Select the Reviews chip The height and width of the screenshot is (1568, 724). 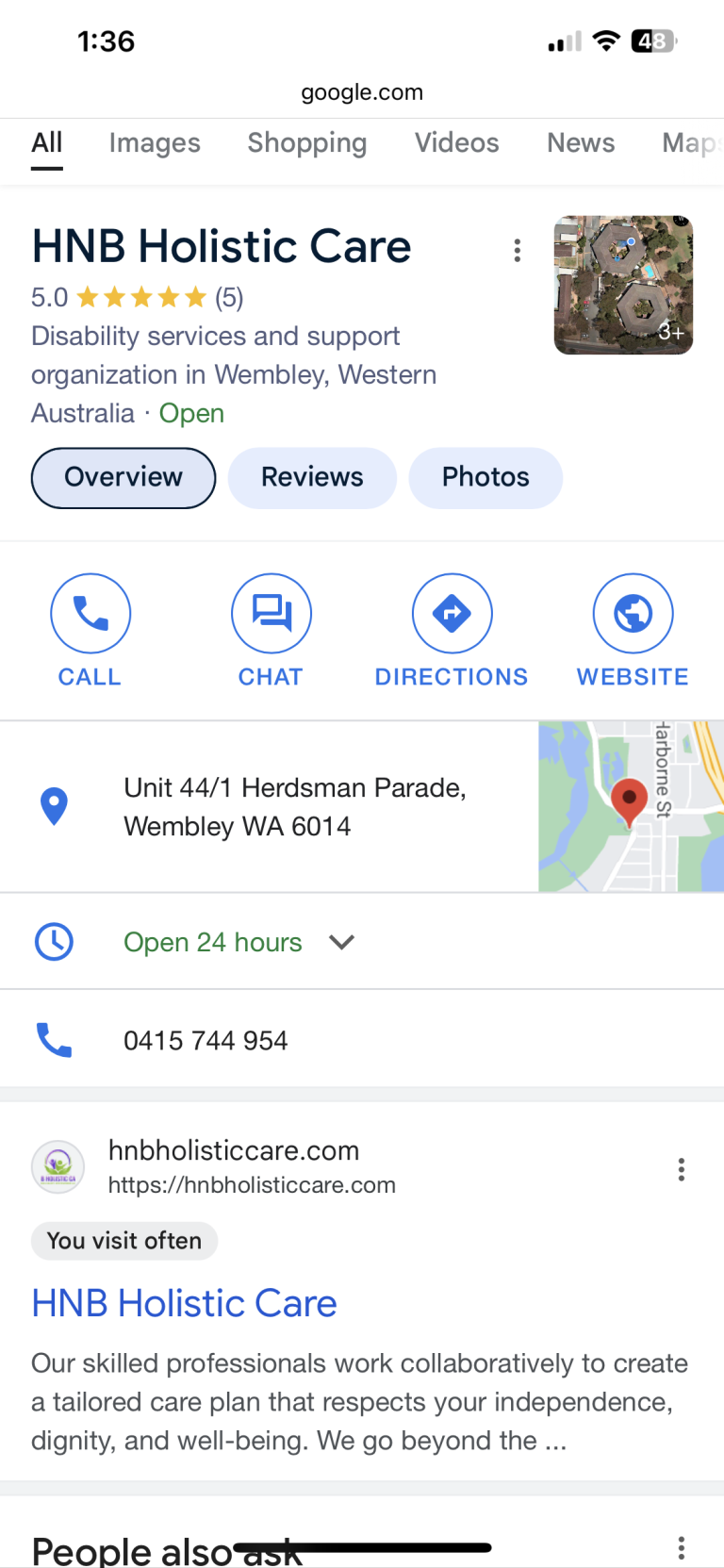312,477
